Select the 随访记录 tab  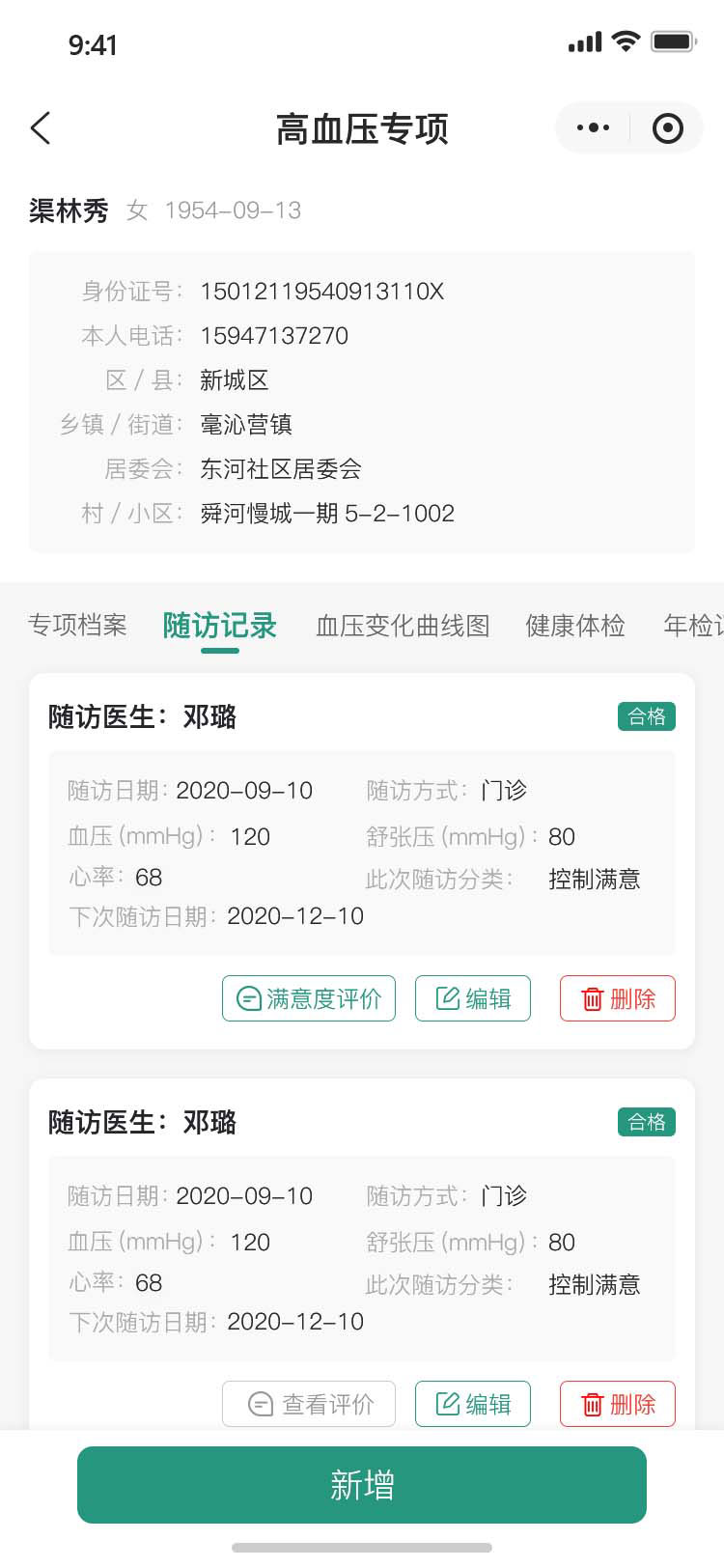coord(220,626)
